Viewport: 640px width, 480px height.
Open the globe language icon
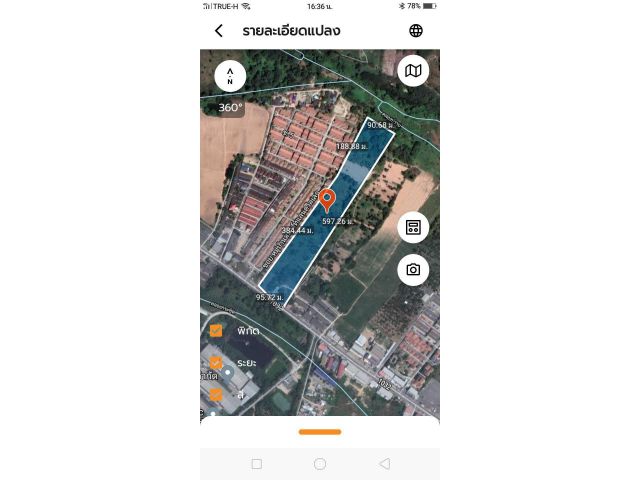tap(416, 31)
